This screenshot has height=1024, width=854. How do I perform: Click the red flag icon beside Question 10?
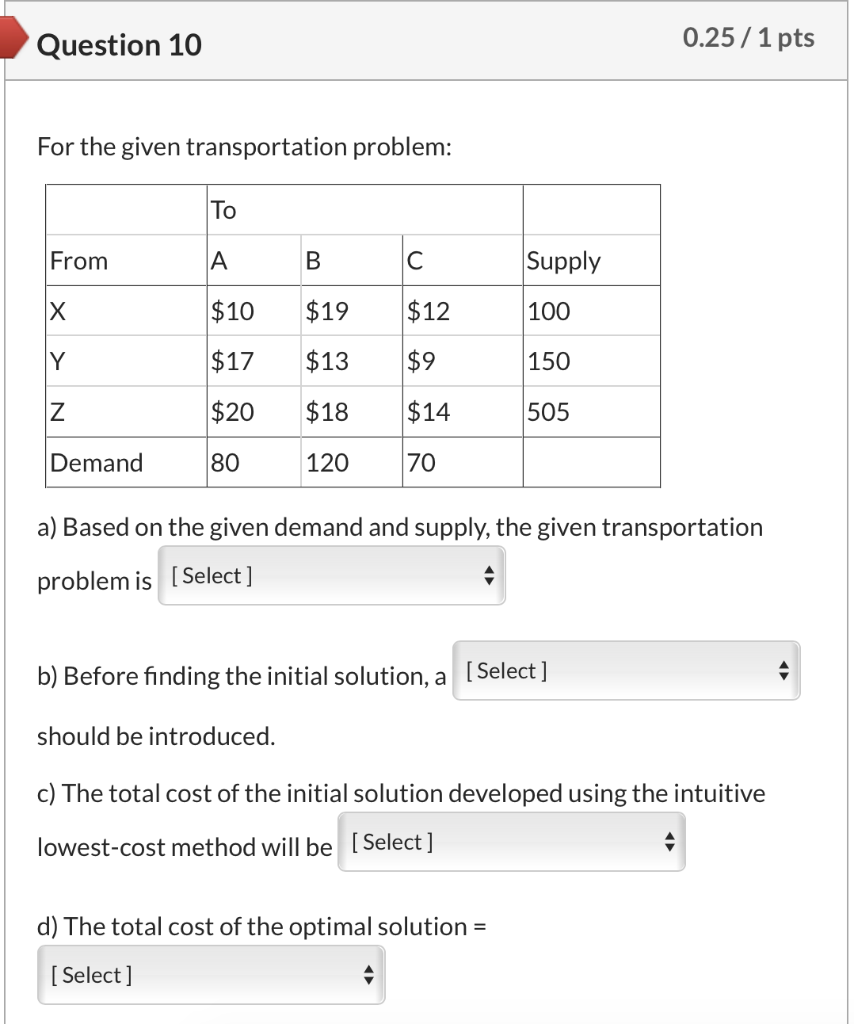pyautogui.click(x=12, y=40)
